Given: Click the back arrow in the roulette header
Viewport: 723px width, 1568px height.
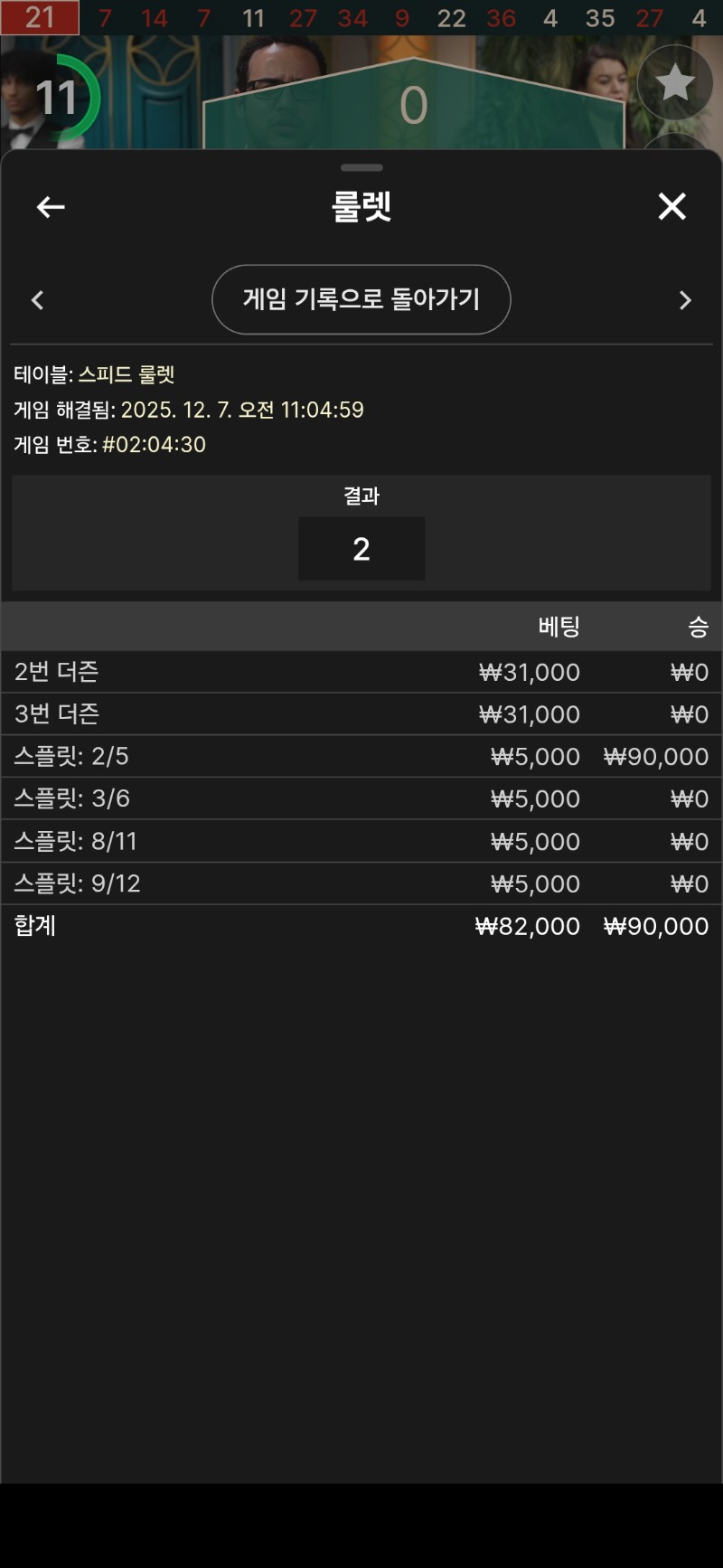Looking at the screenshot, I should tap(51, 207).
